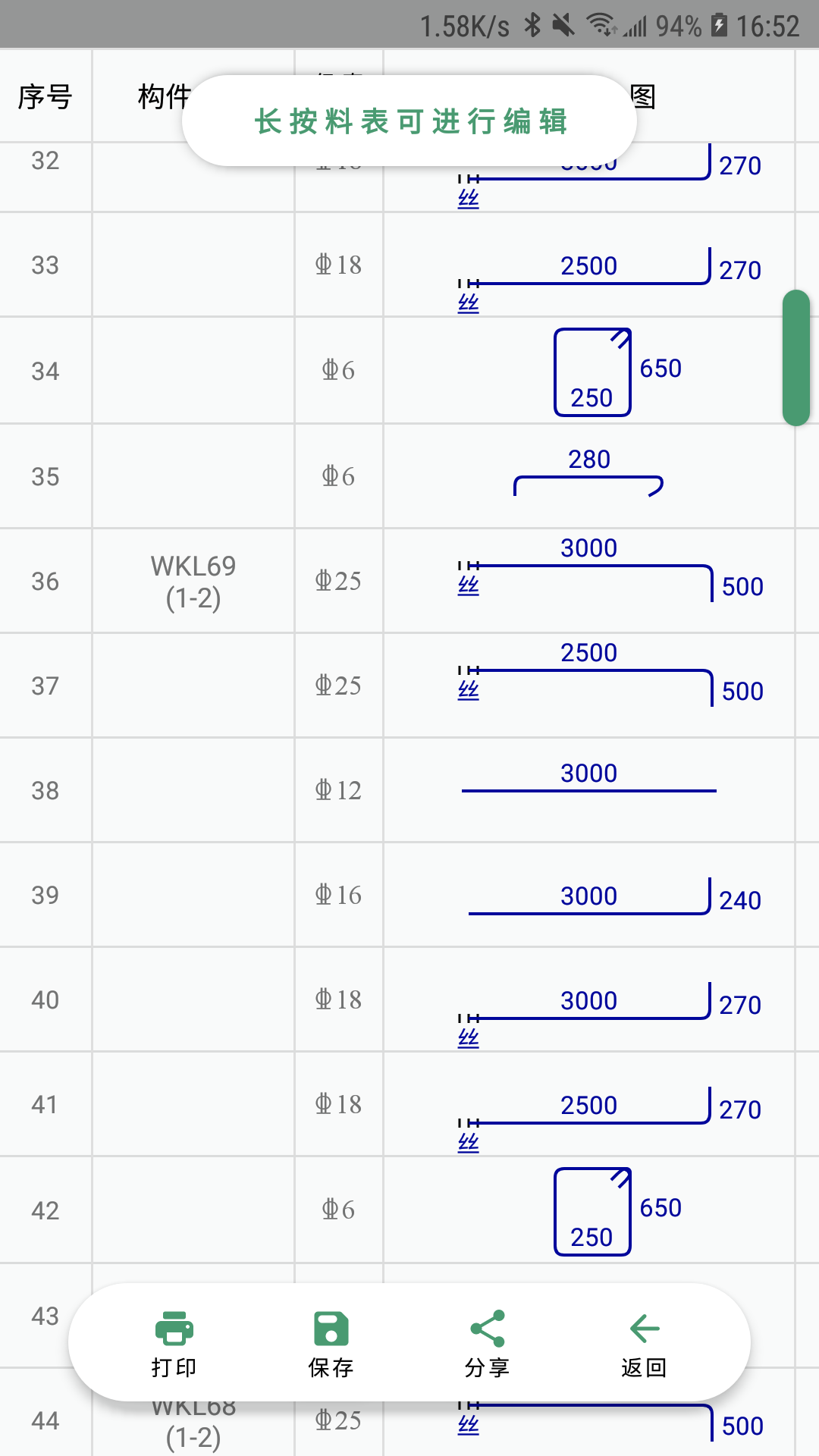The image size is (819, 1456).
Task: Share the material list via 分享
Action: pyautogui.click(x=487, y=1342)
